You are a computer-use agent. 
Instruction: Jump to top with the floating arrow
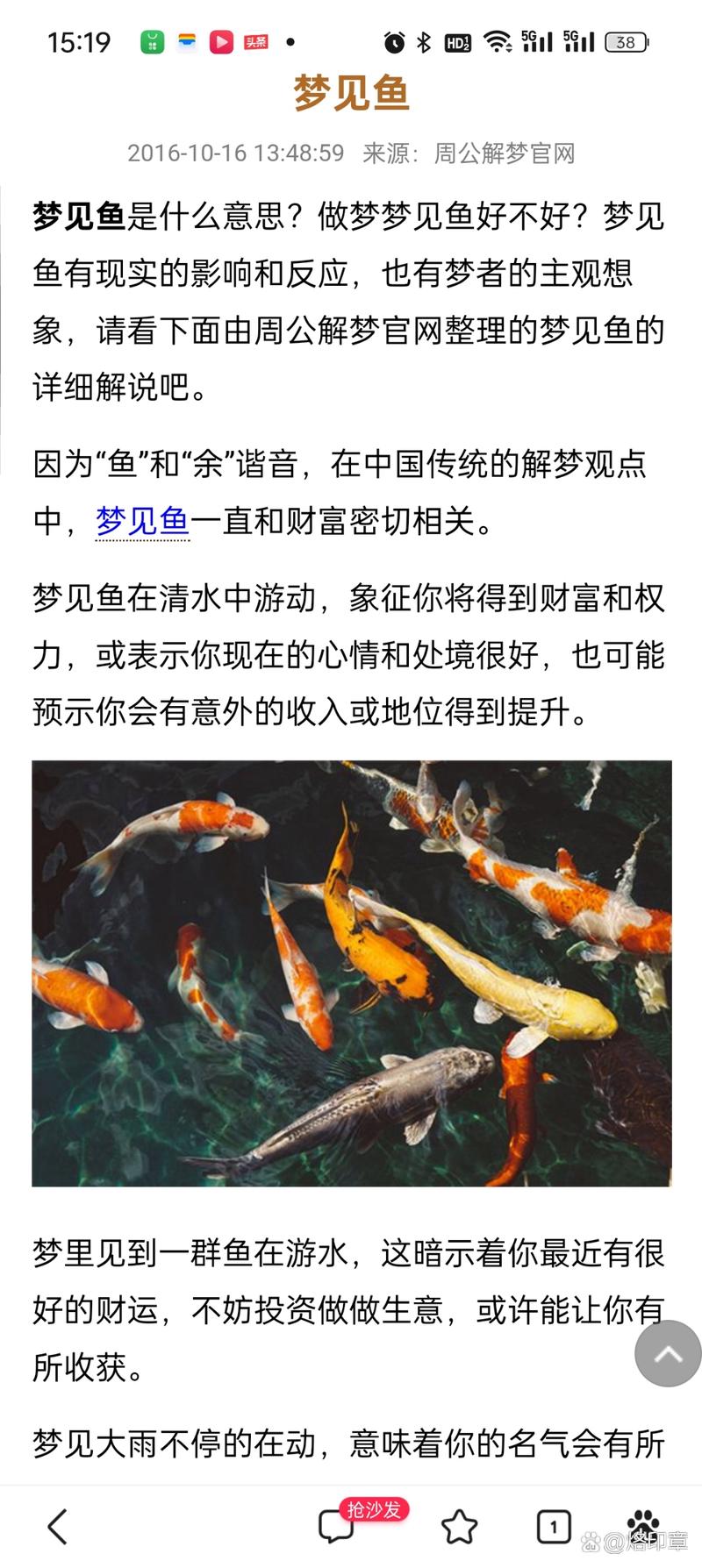668,1353
